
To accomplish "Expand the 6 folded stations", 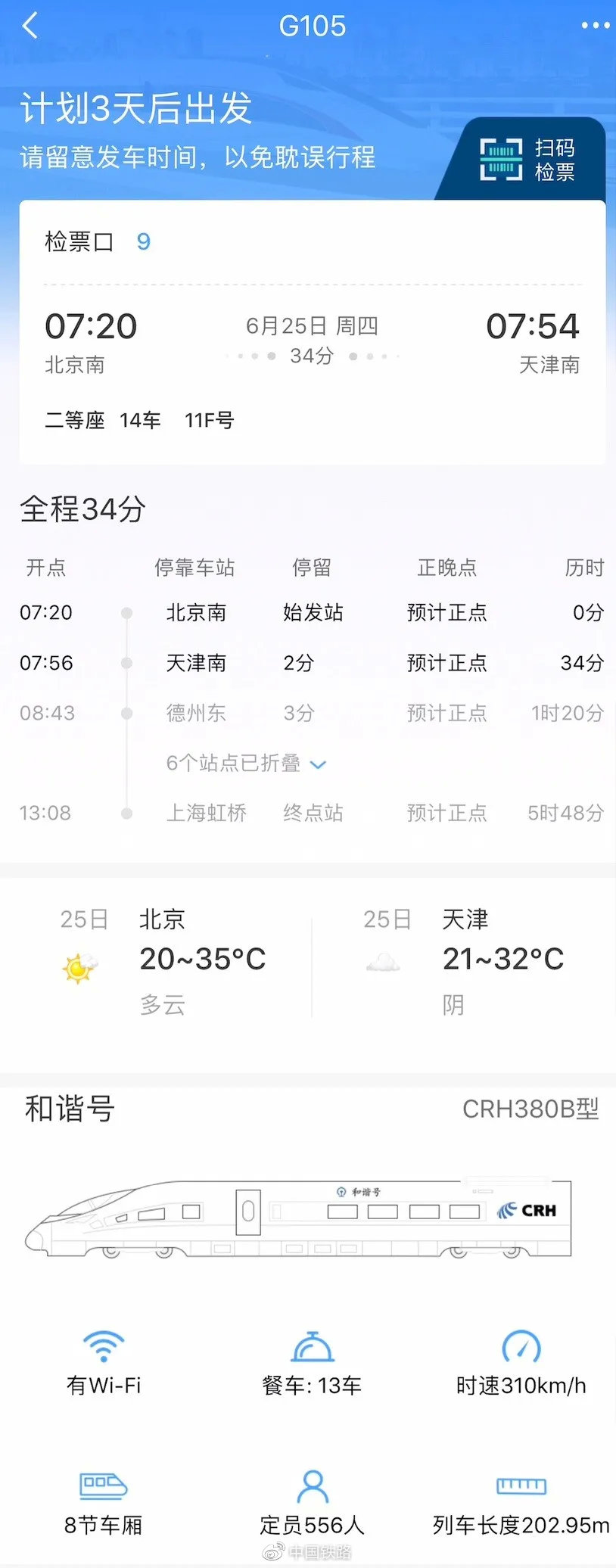I will (245, 764).
